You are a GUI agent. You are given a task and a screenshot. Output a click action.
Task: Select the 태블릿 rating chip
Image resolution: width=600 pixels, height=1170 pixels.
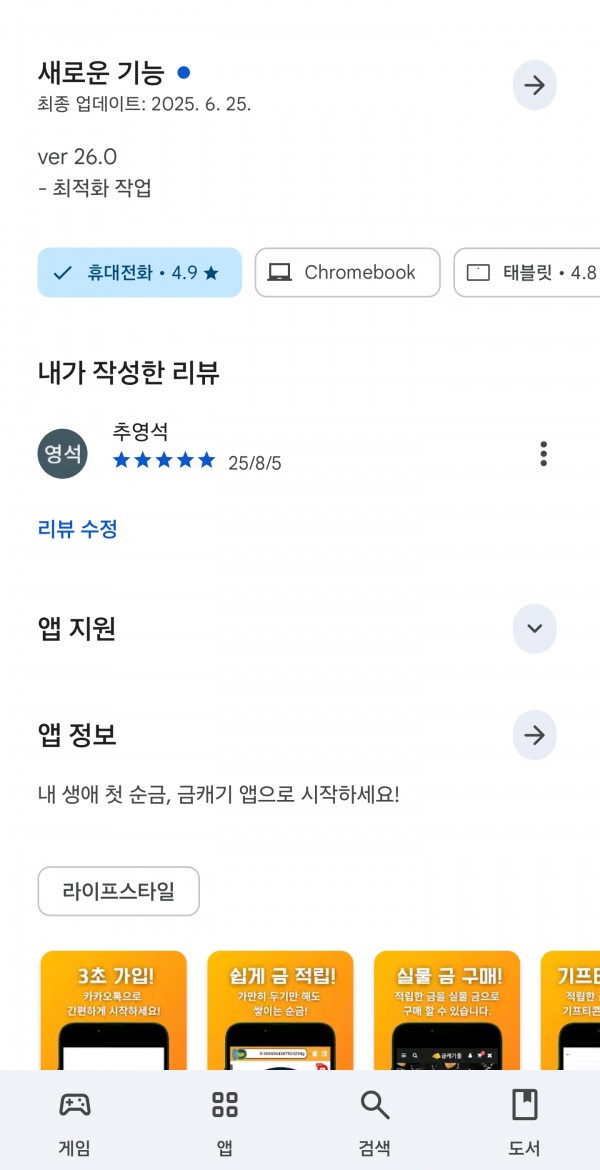pos(527,272)
